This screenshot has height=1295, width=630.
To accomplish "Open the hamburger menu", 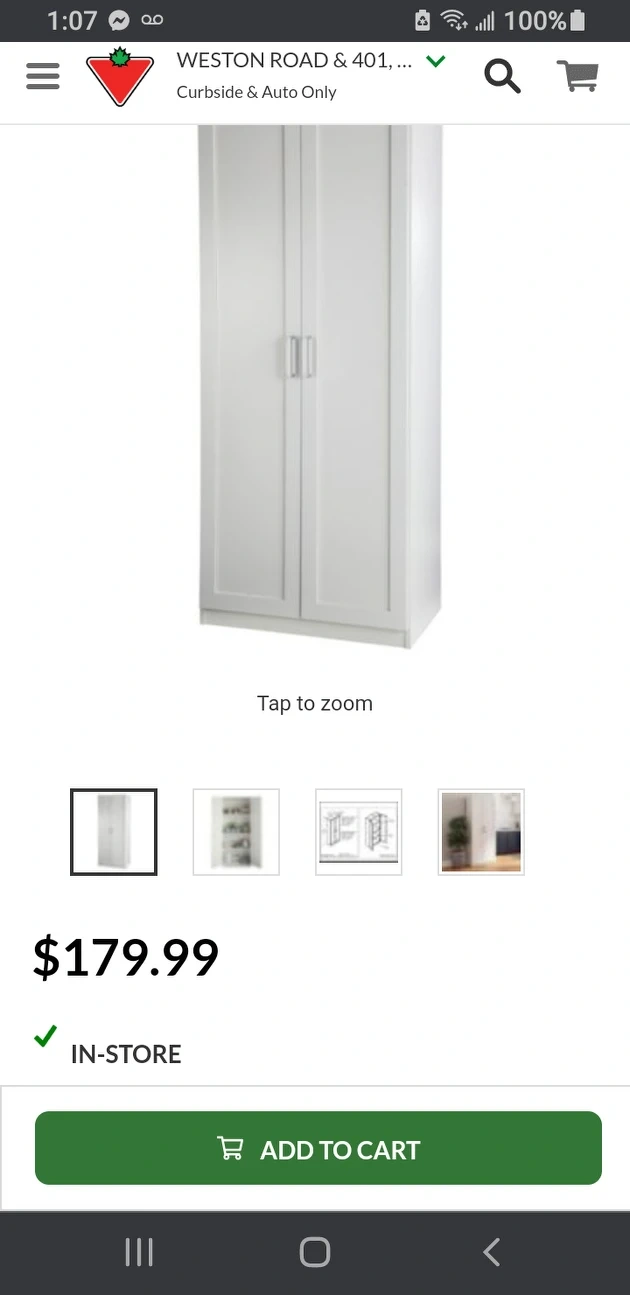I will pos(43,77).
